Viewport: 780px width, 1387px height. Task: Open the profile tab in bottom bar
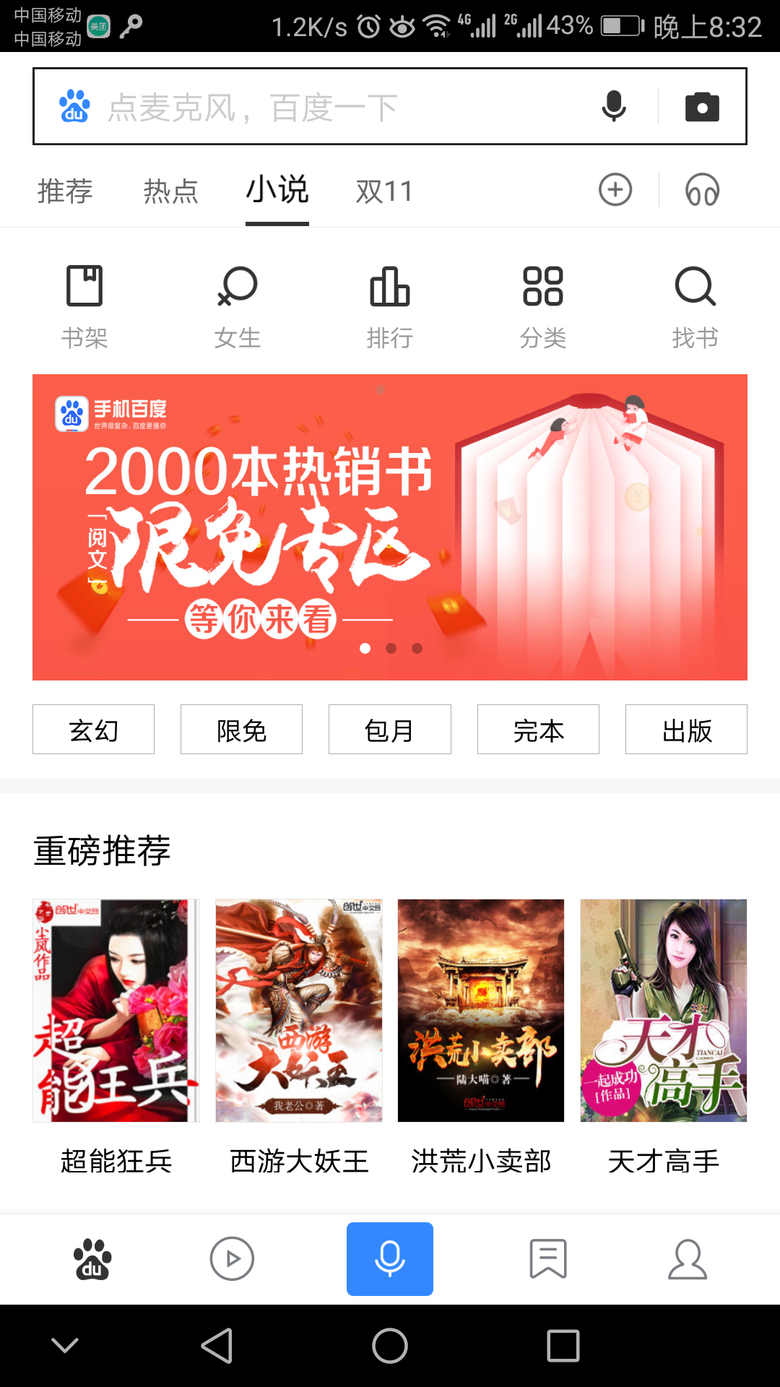(x=687, y=1259)
